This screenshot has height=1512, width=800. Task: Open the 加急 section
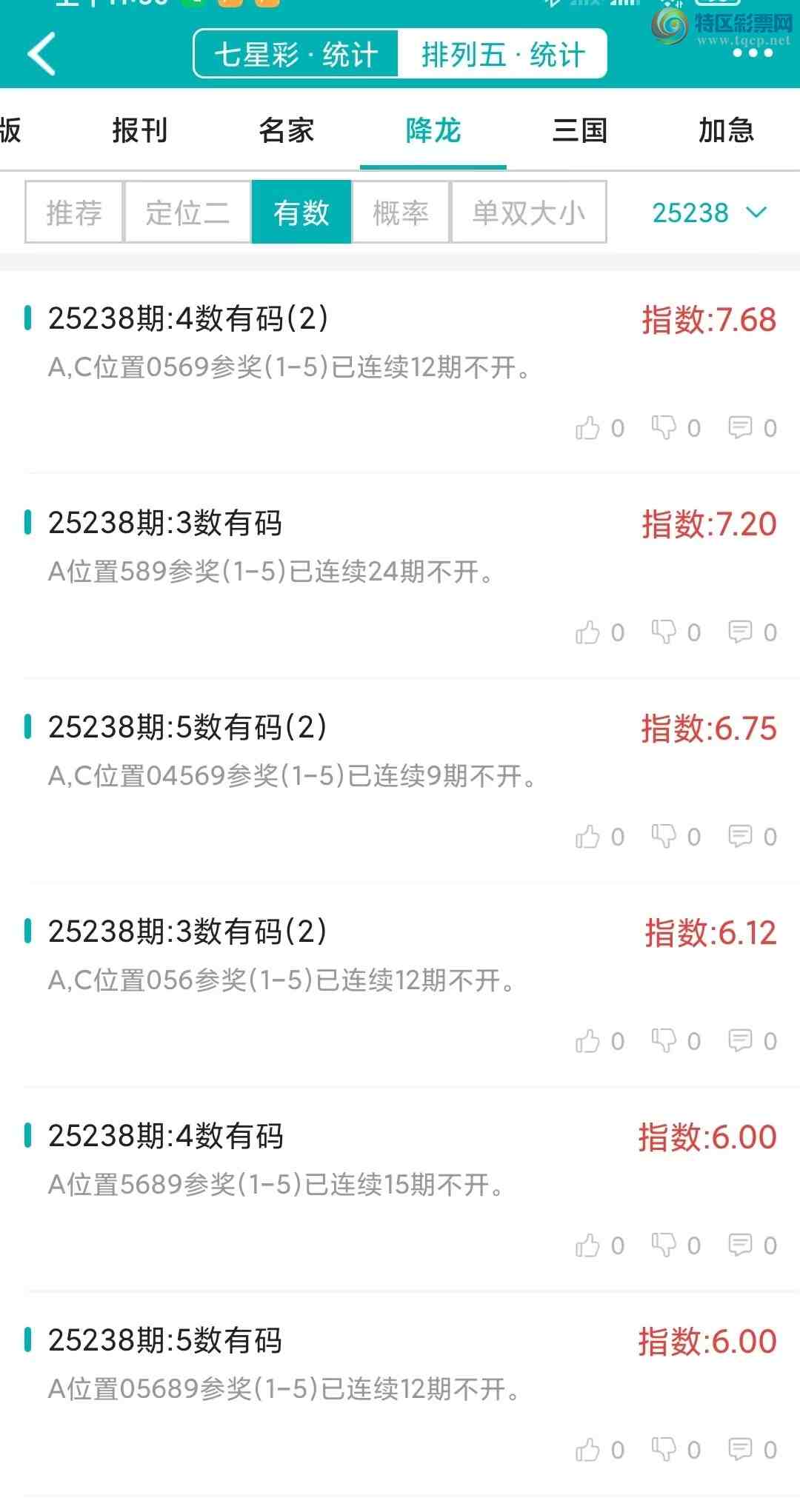click(x=724, y=130)
